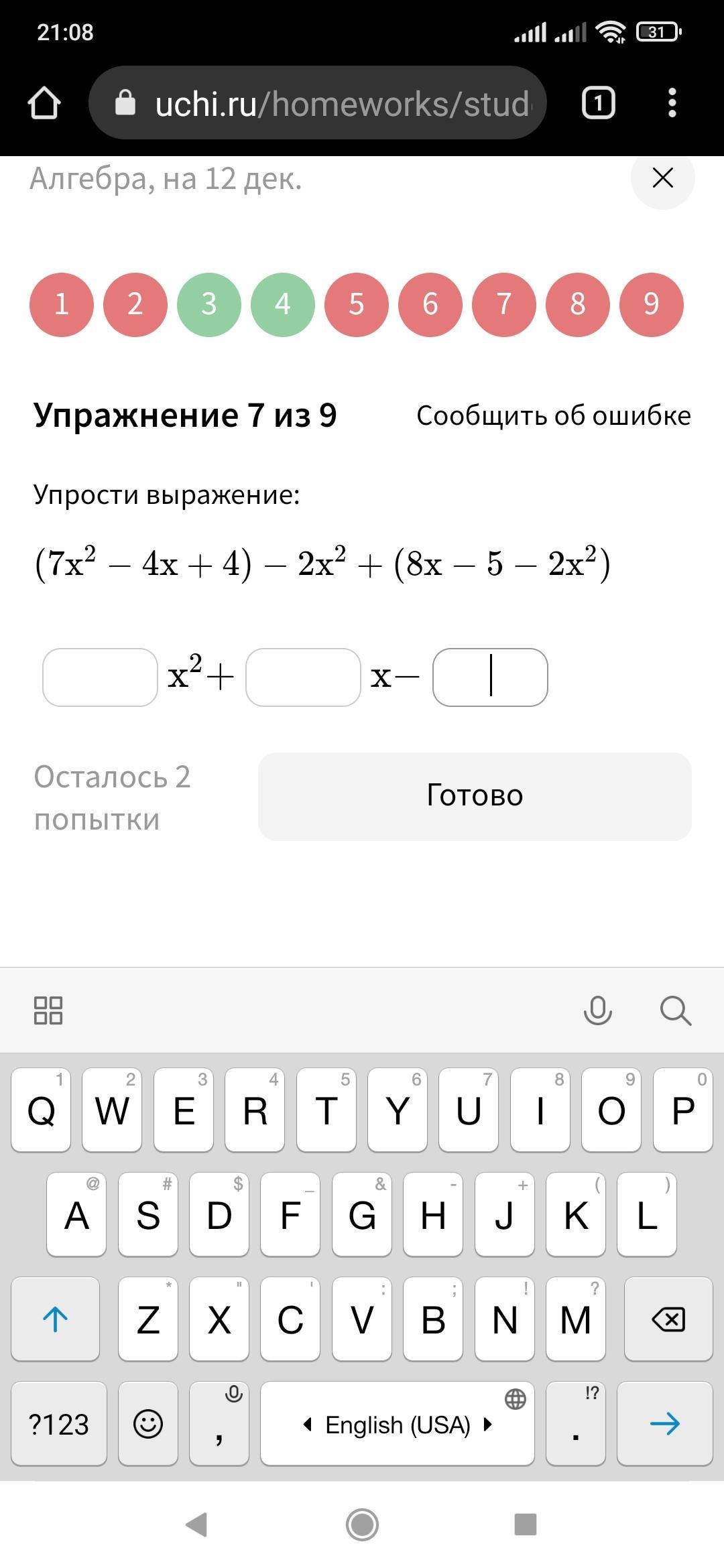Go to exercise 5
The width and height of the screenshot is (724, 1568).
[357, 304]
